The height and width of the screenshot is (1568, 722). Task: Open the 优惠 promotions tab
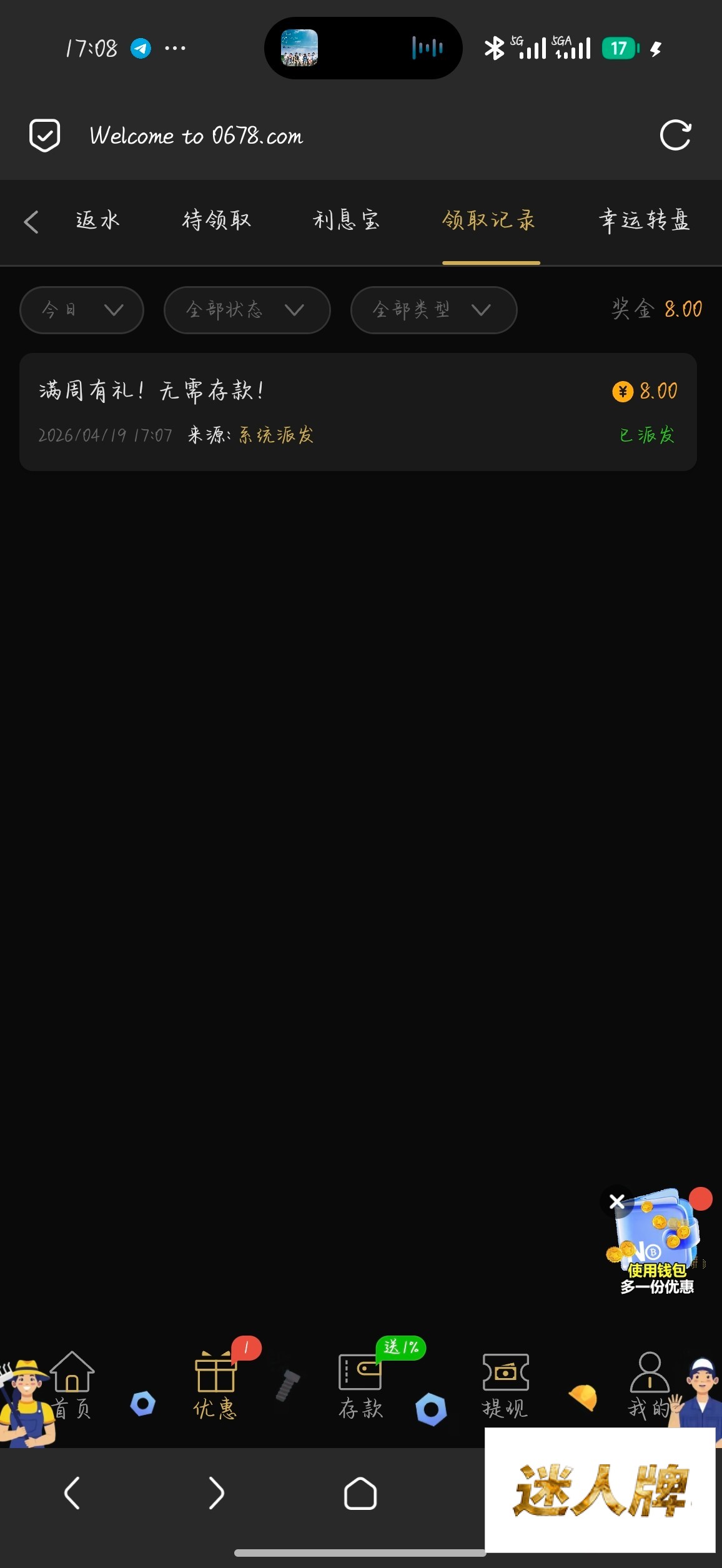coord(215,1385)
